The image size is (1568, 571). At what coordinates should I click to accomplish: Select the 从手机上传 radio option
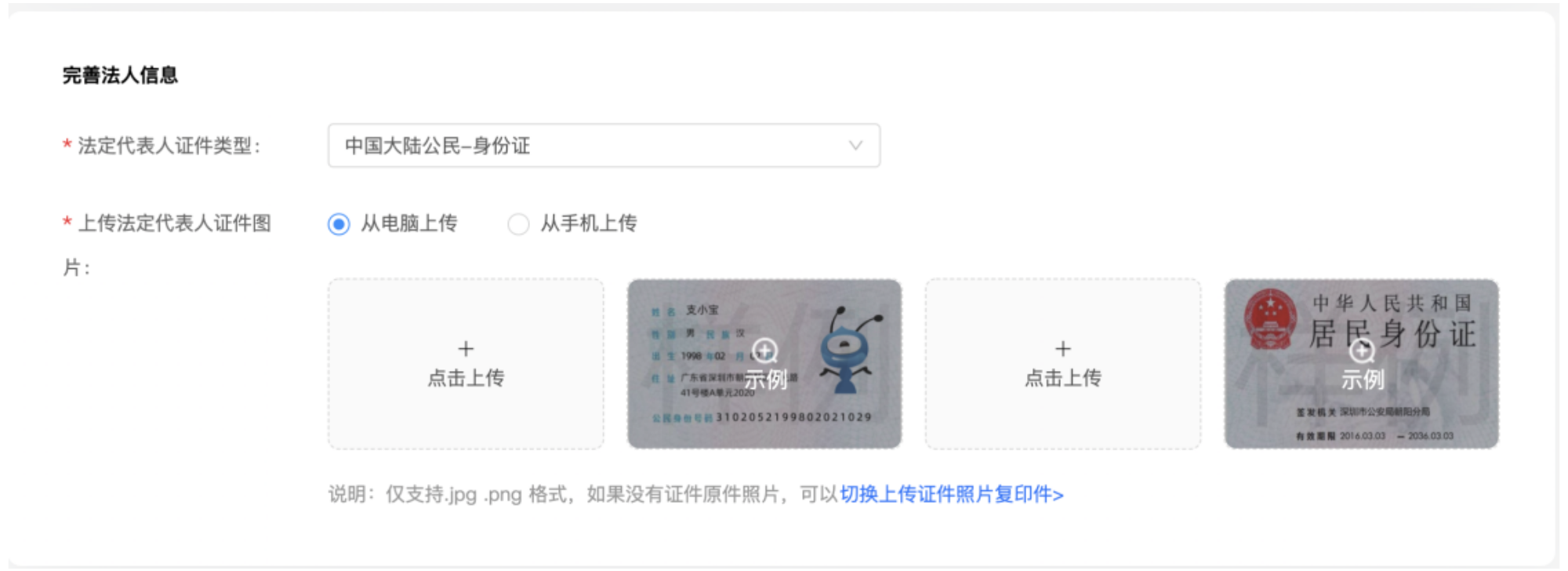coord(518,224)
